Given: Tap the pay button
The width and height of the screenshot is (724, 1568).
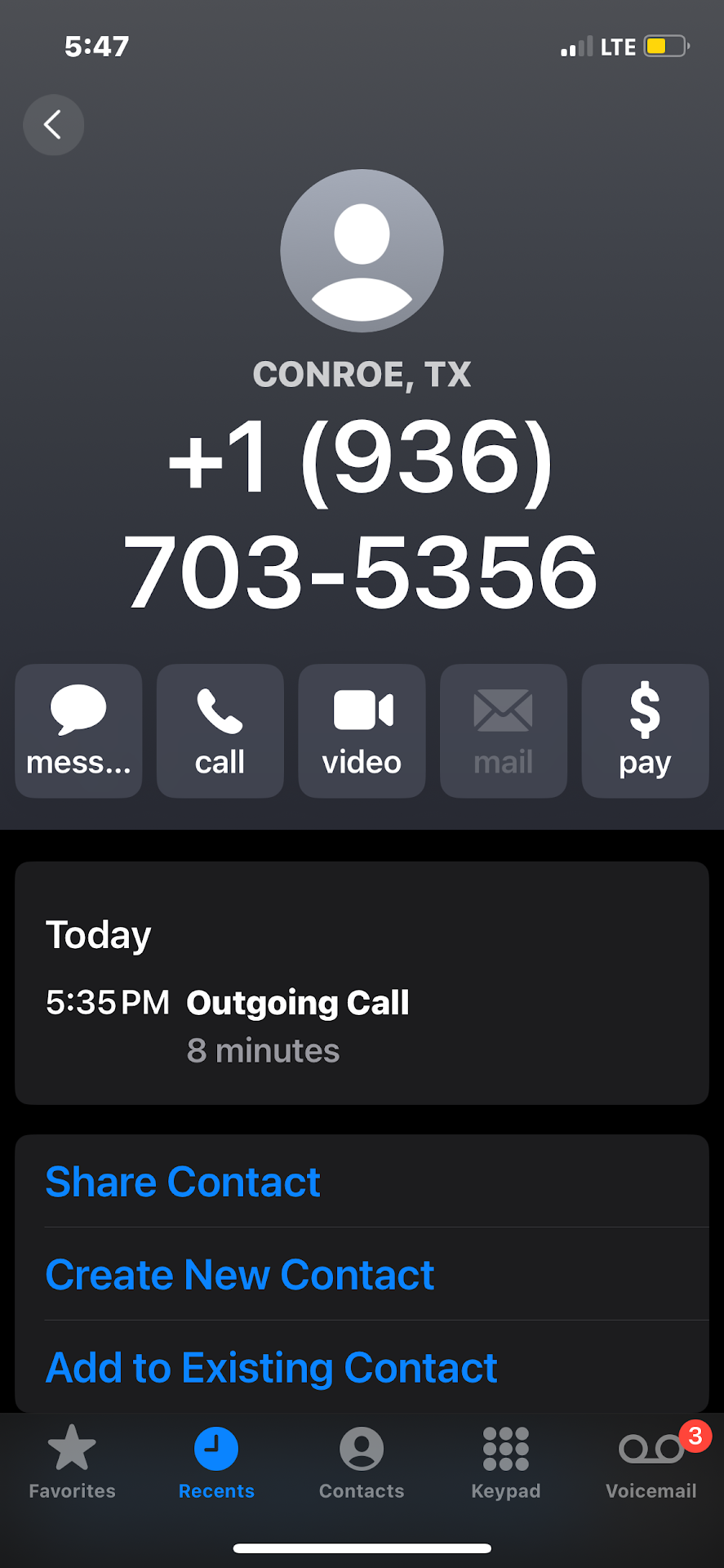Looking at the screenshot, I should 645,730.
